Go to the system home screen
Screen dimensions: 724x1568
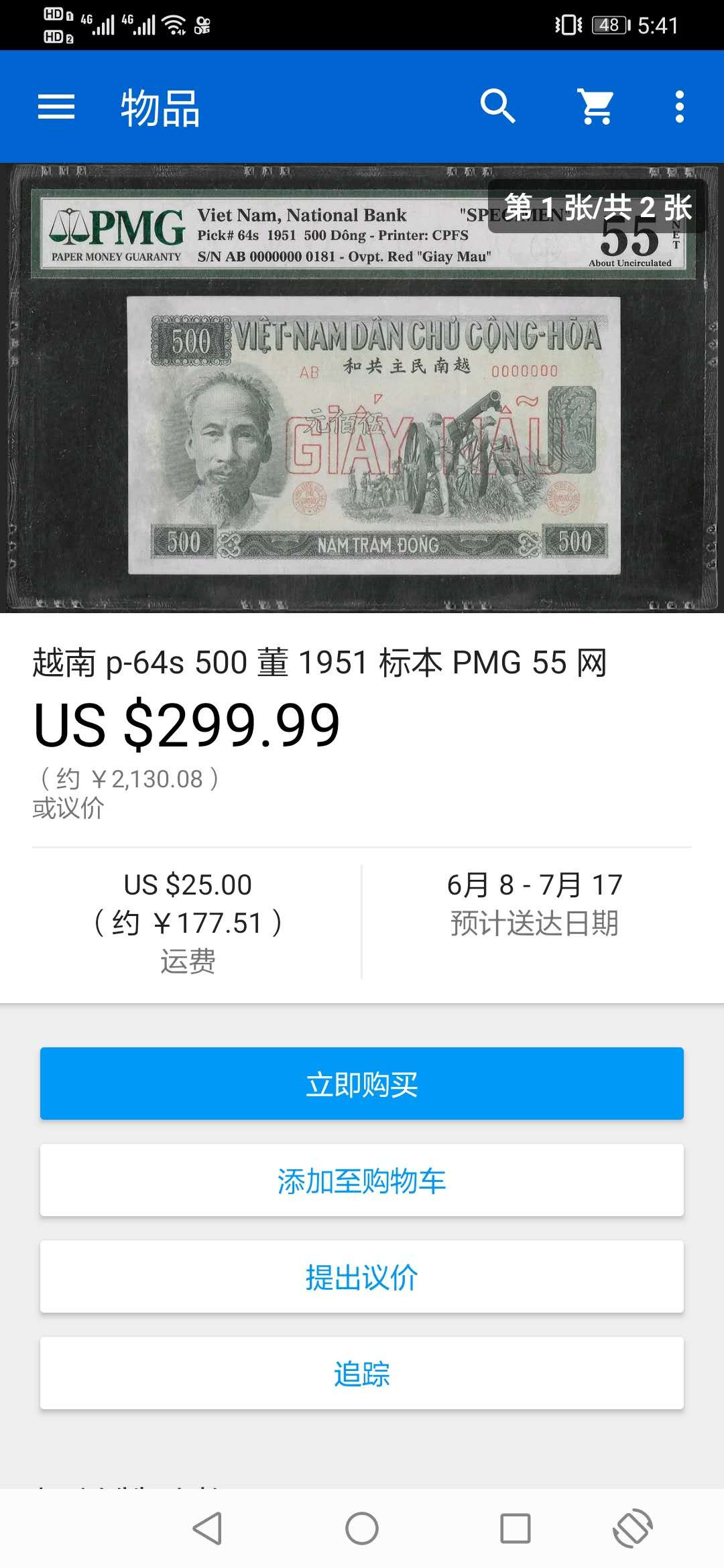click(362, 1528)
